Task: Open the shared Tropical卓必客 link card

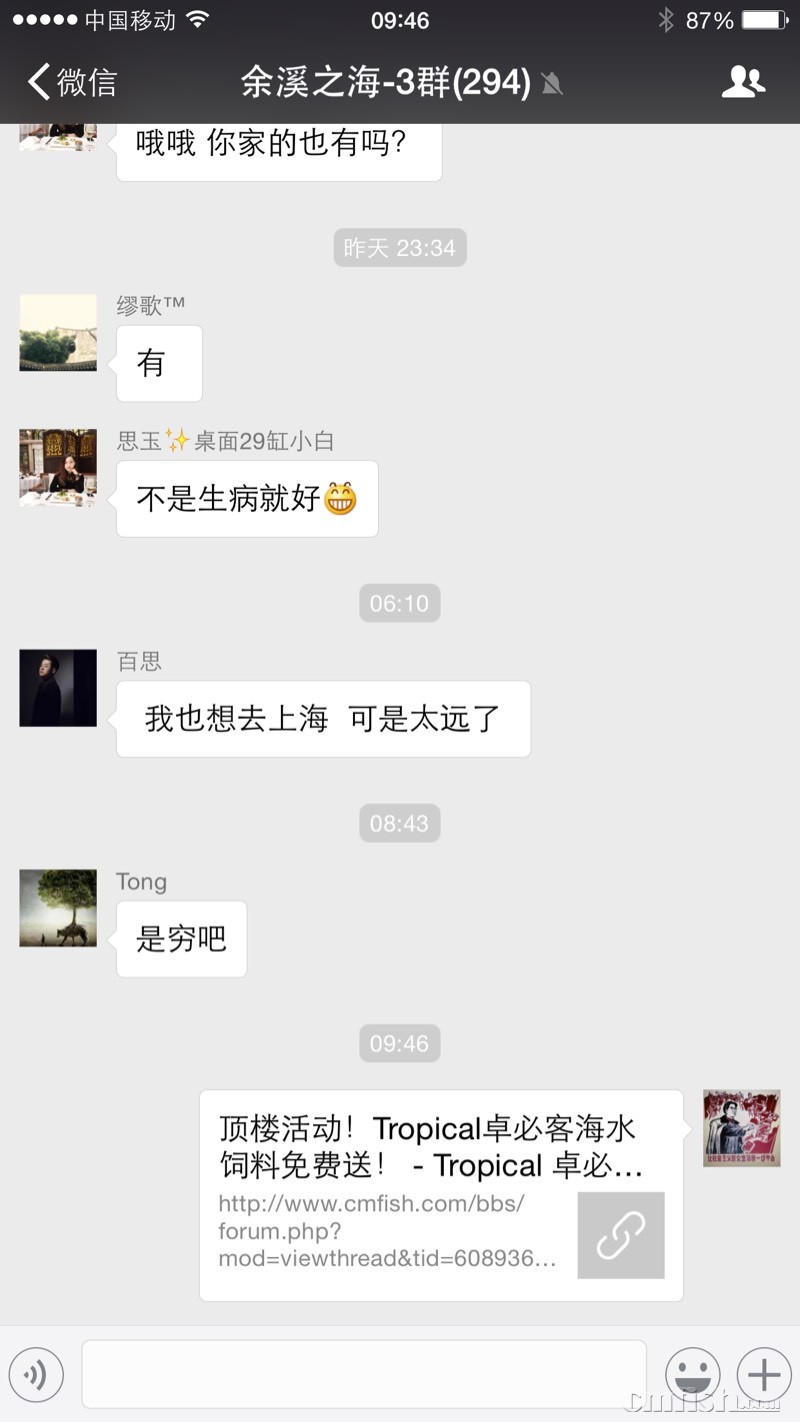Action: (x=441, y=1195)
